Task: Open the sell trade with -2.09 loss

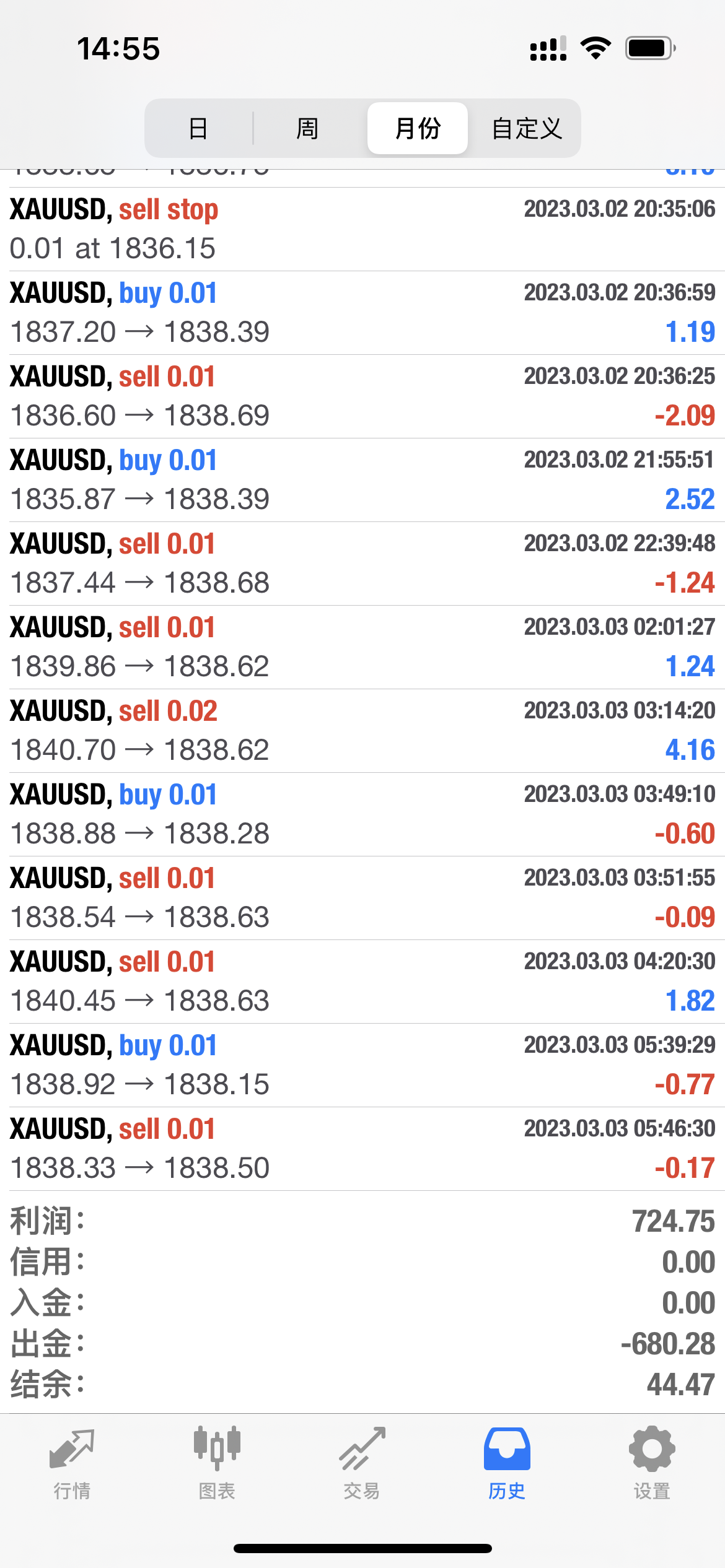Action: pos(362,396)
